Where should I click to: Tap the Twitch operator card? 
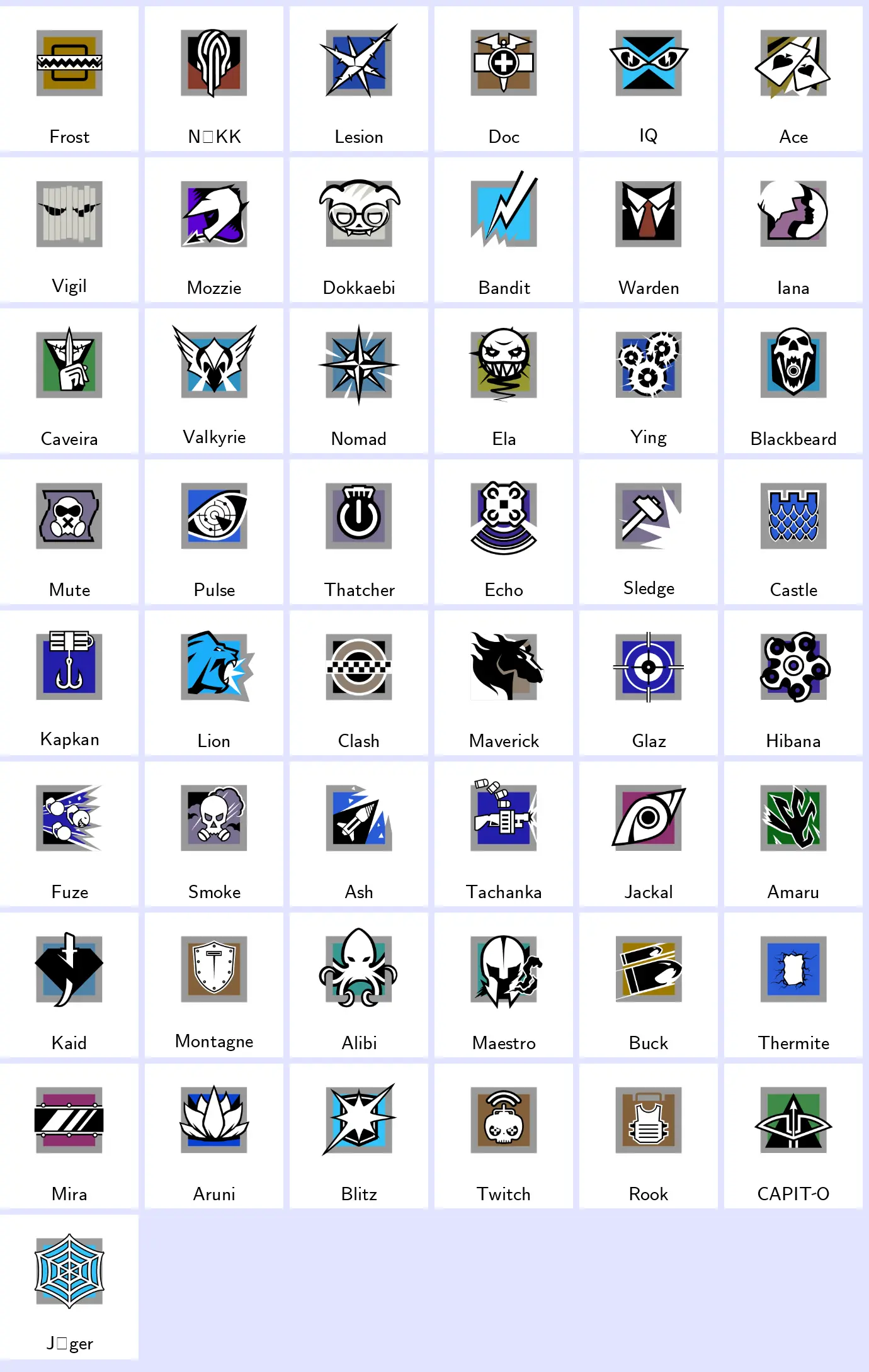tap(504, 1136)
